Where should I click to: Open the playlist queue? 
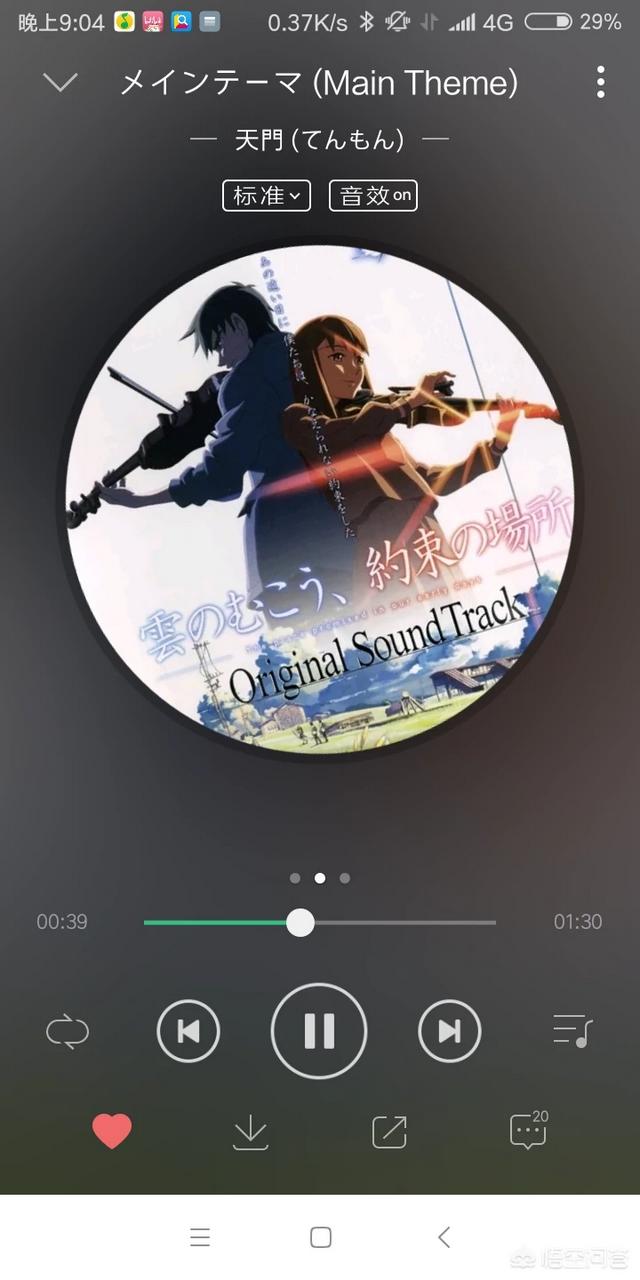click(573, 1031)
